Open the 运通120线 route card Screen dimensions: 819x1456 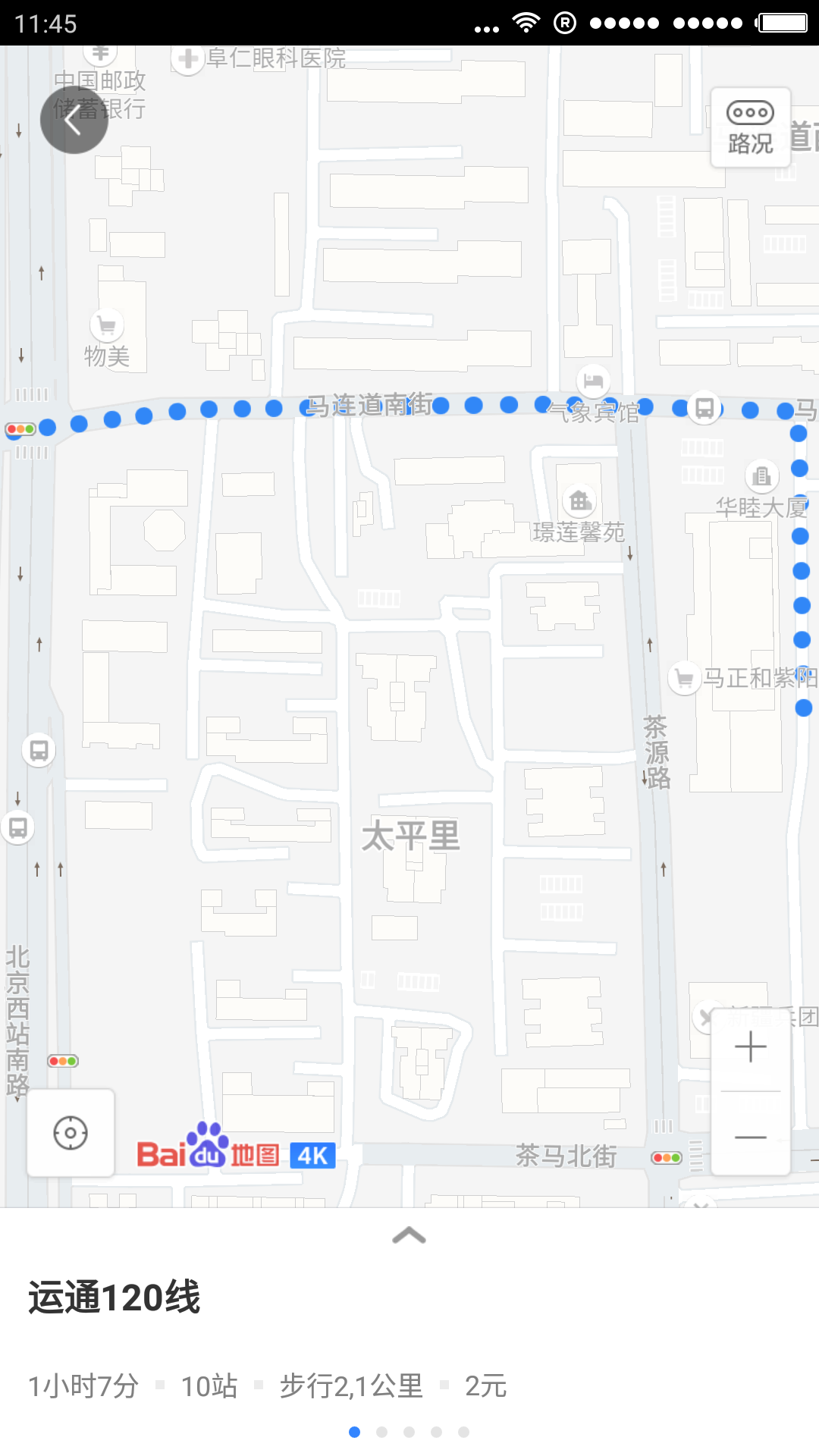coord(114,1297)
